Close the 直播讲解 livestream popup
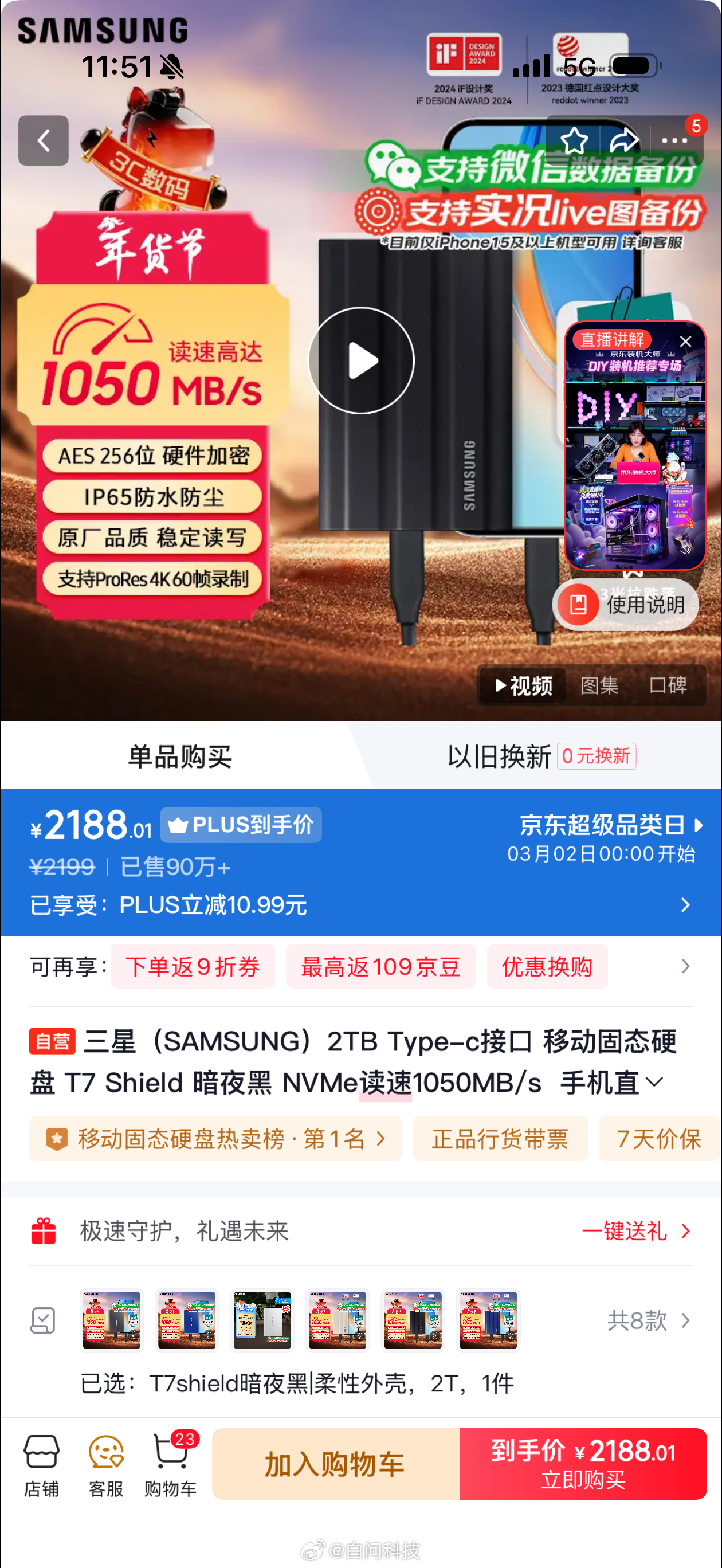The image size is (722, 1568). [686, 342]
